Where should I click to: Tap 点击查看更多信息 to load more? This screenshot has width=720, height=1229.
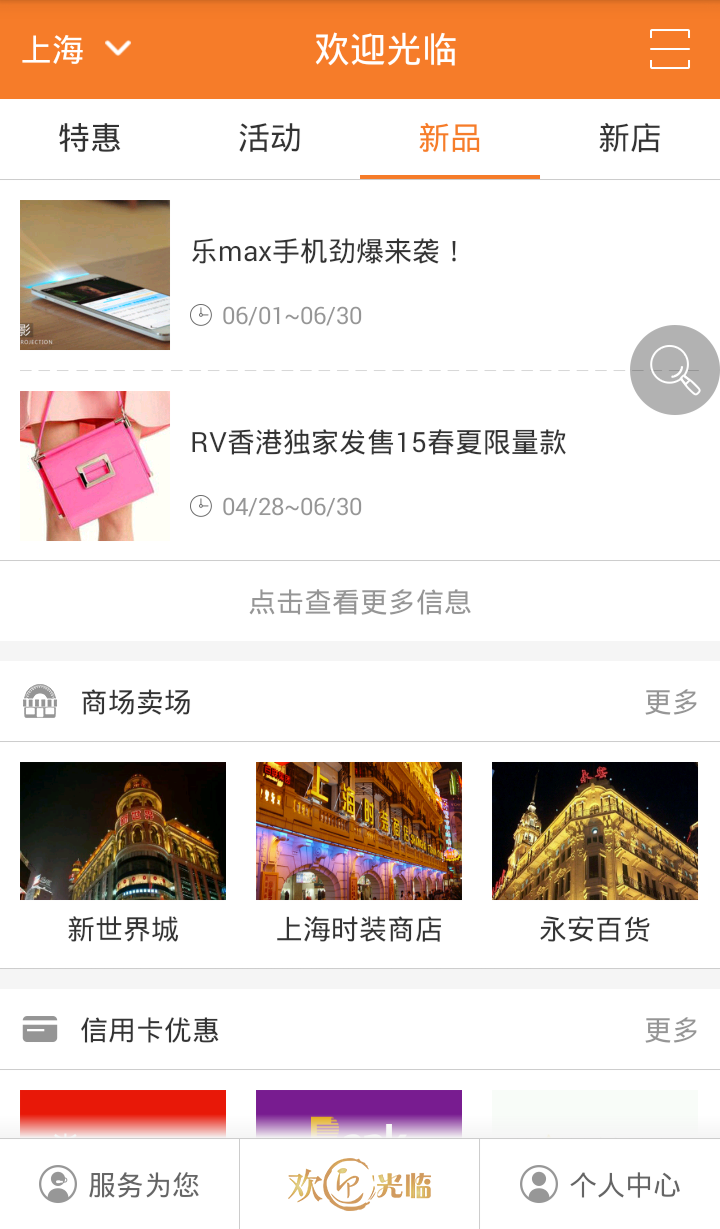(360, 602)
